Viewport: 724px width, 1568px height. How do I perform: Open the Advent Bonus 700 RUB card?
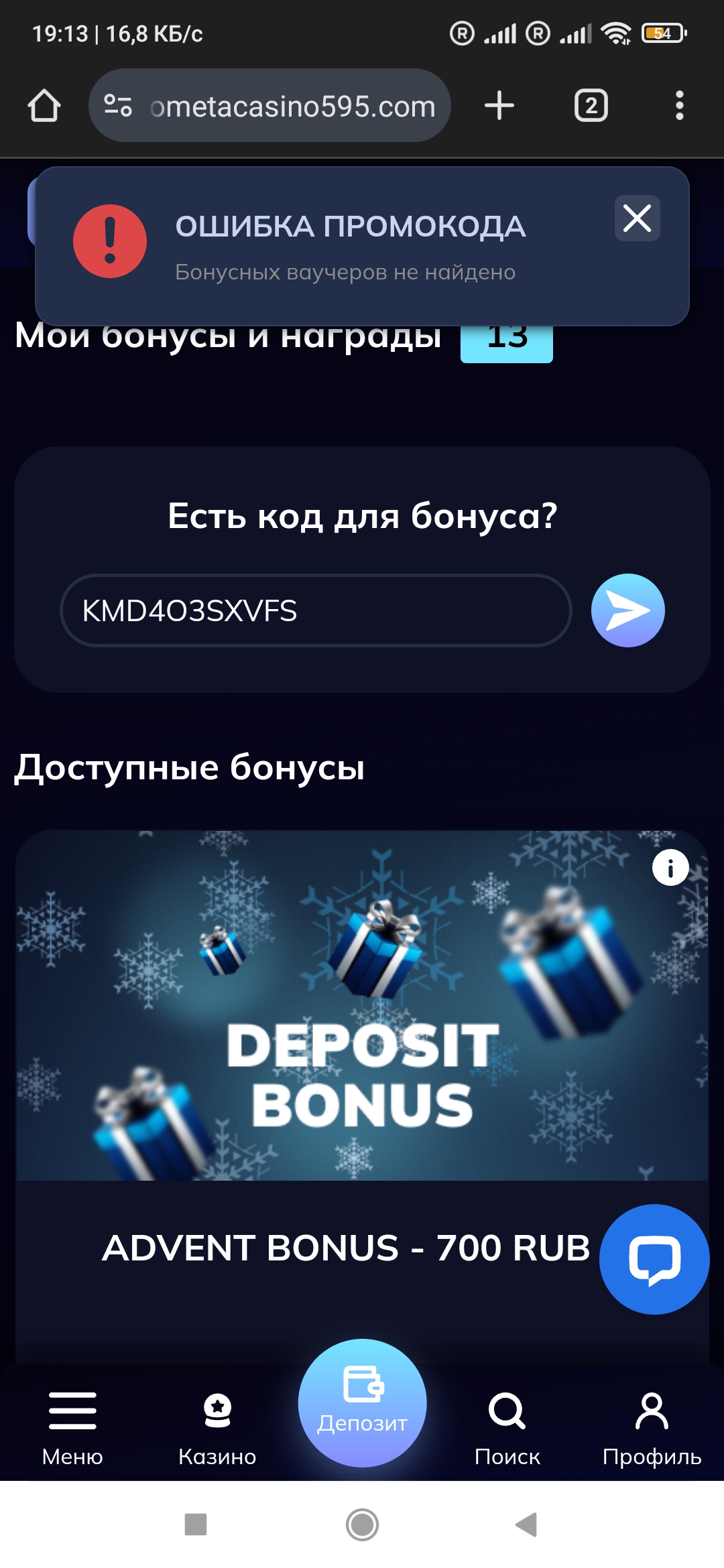point(345,1248)
